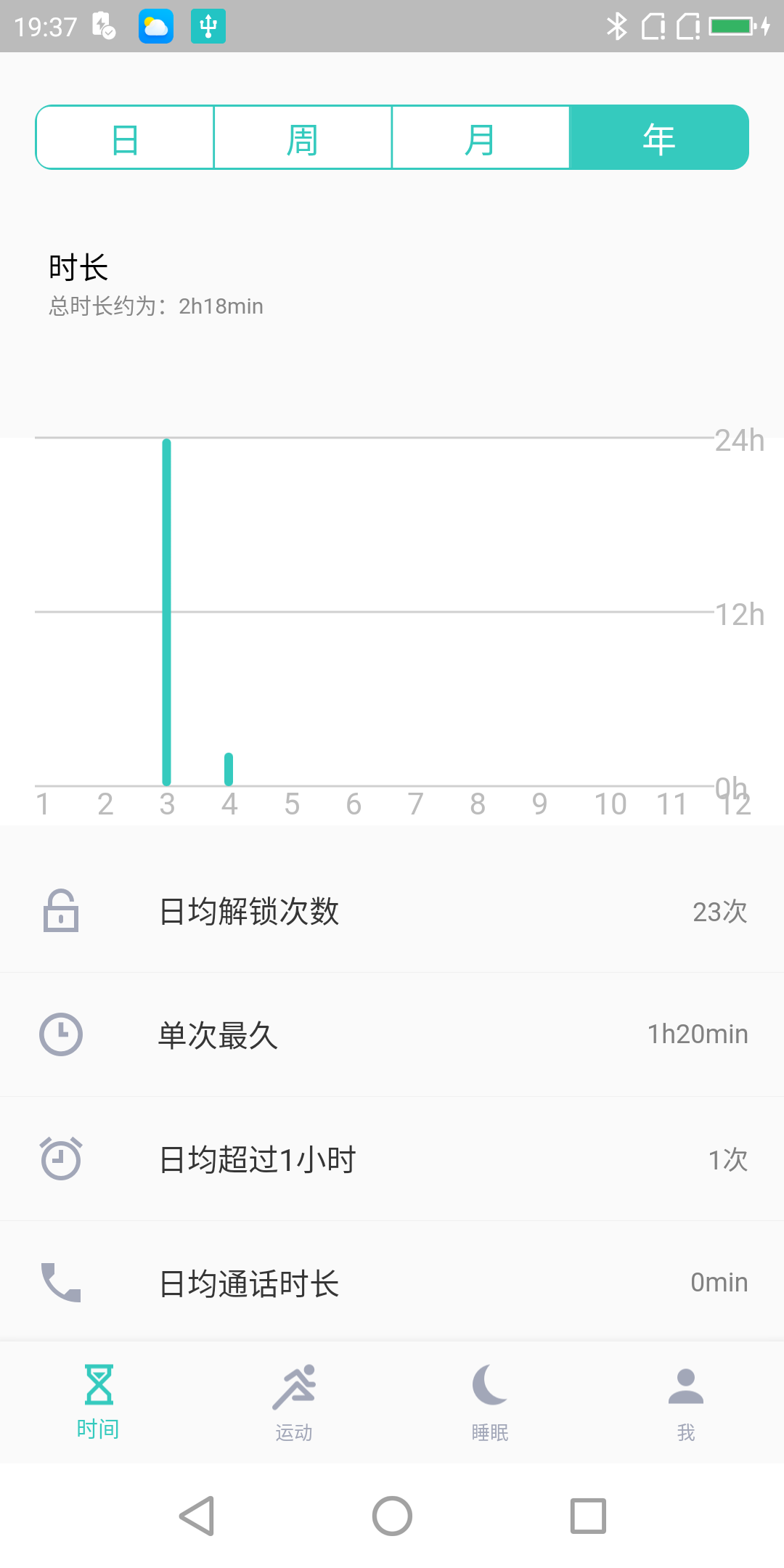Show the 月 (month) statistics

[481, 138]
